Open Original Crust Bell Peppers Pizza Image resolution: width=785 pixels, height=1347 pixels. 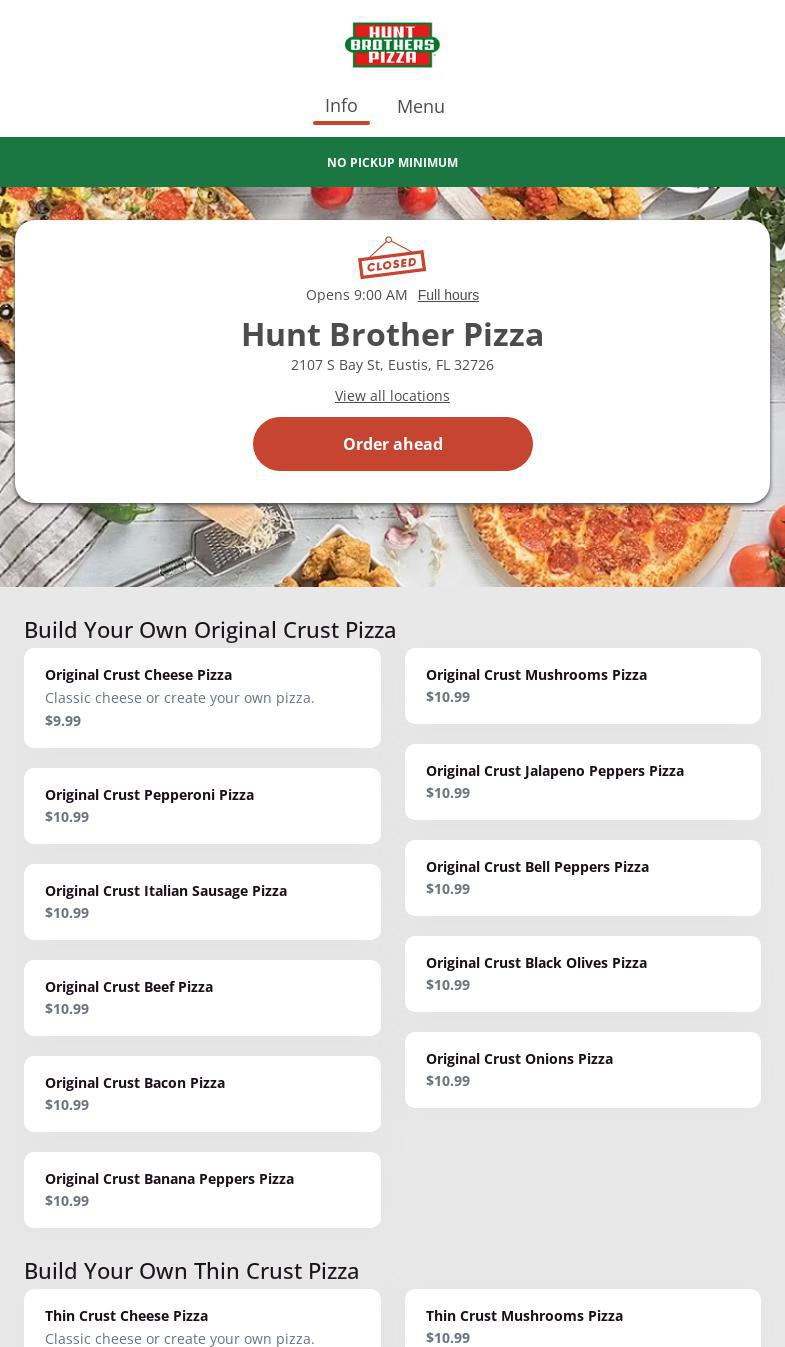click(x=582, y=877)
